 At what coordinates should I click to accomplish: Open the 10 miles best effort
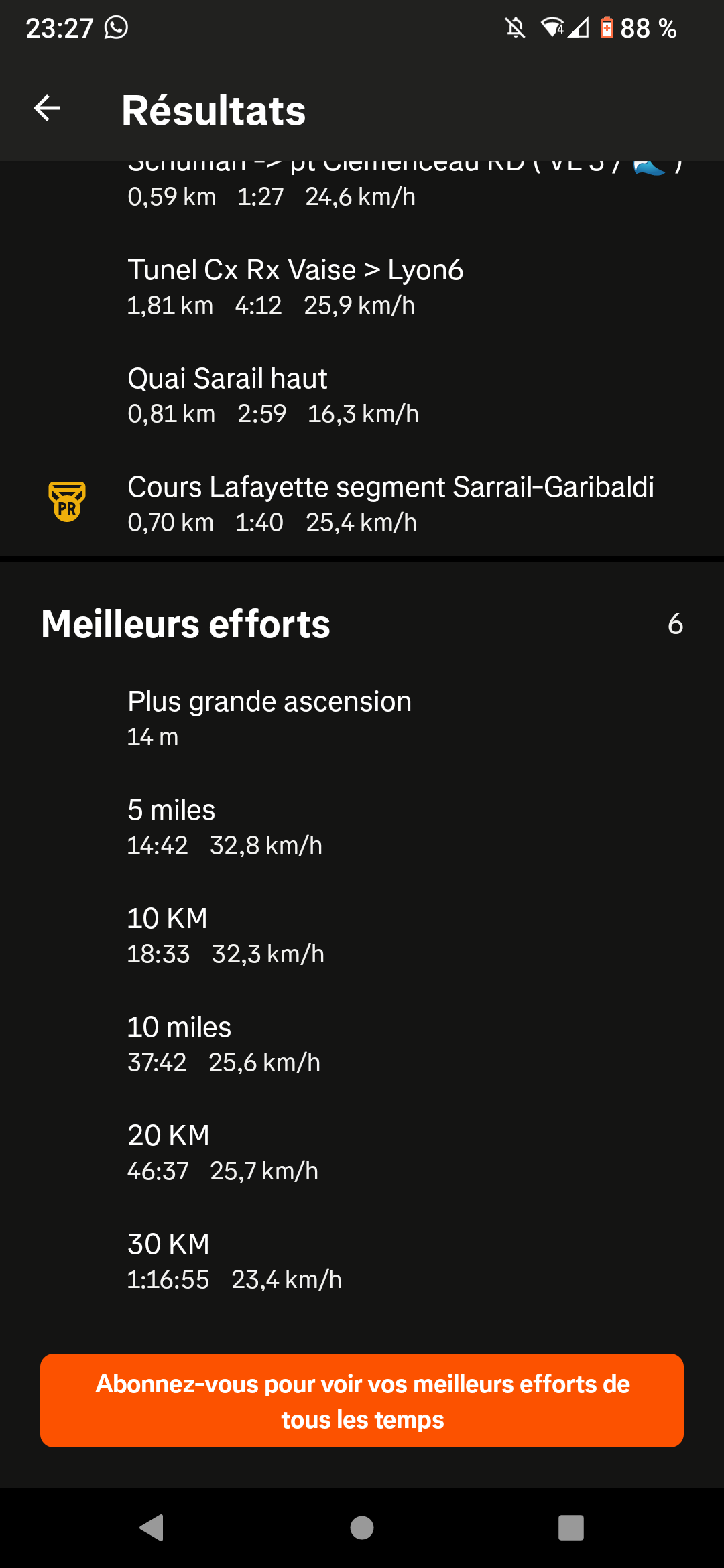pyautogui.click(x=362, y=1044)
